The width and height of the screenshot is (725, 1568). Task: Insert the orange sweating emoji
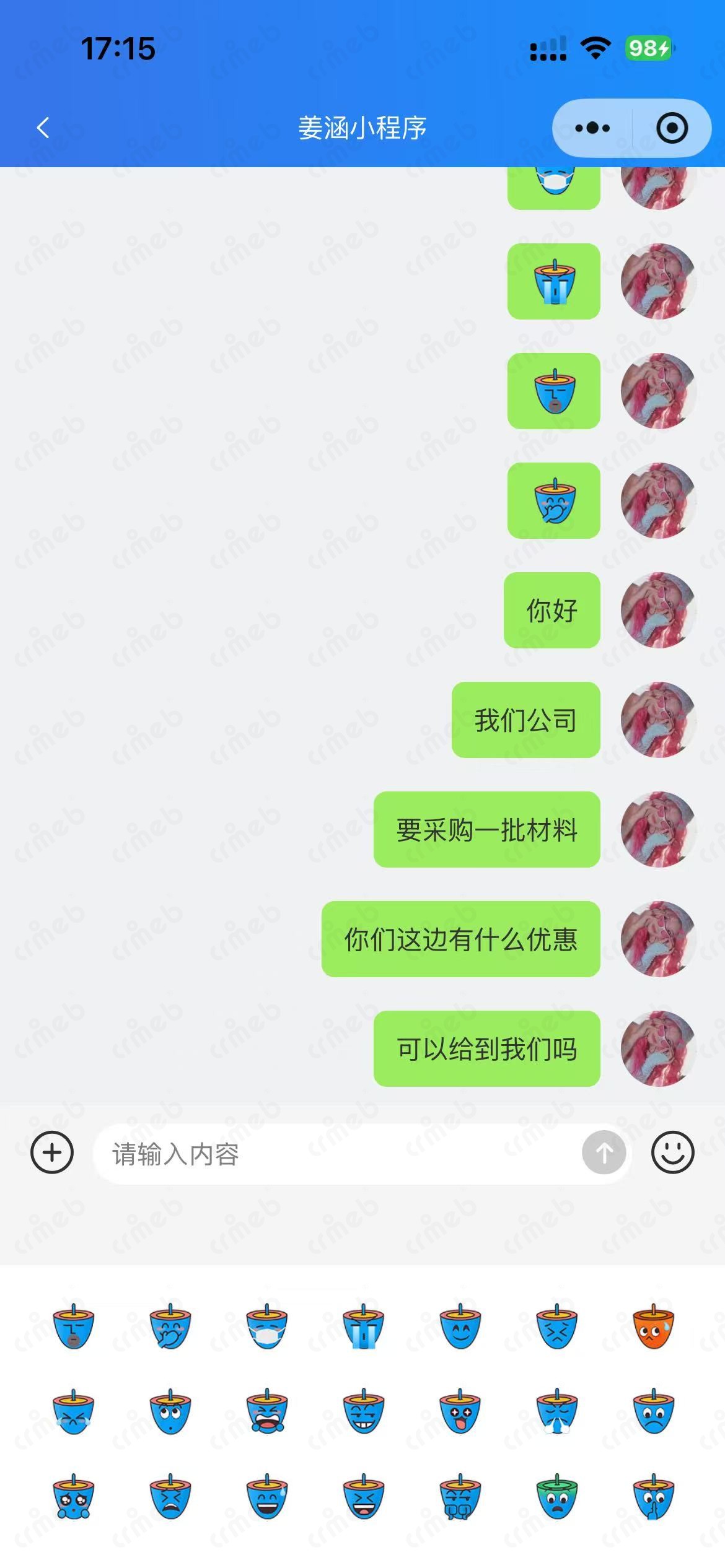coord(653,1326)
